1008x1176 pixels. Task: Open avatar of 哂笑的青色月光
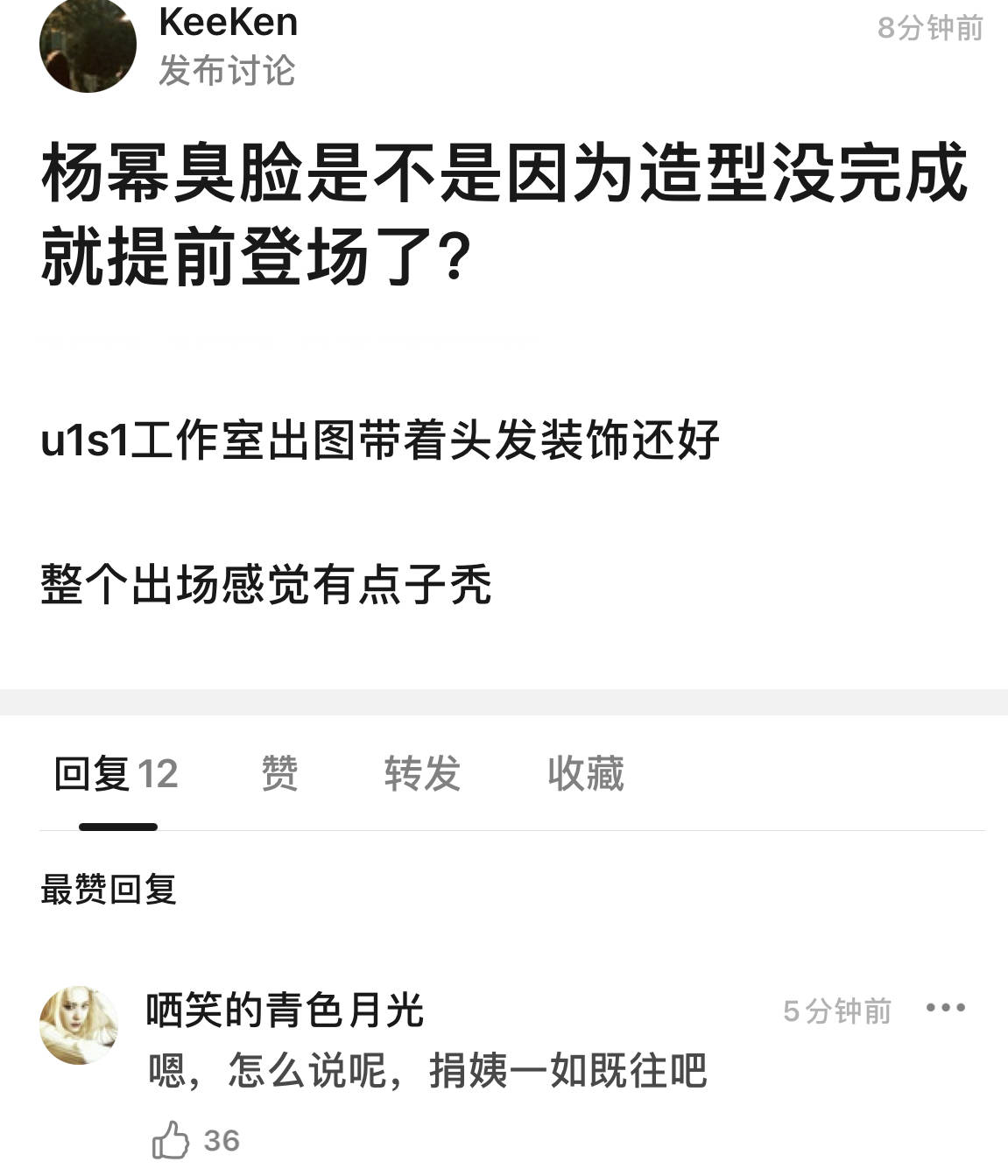pyautogui.click(x=79, y=1025)
